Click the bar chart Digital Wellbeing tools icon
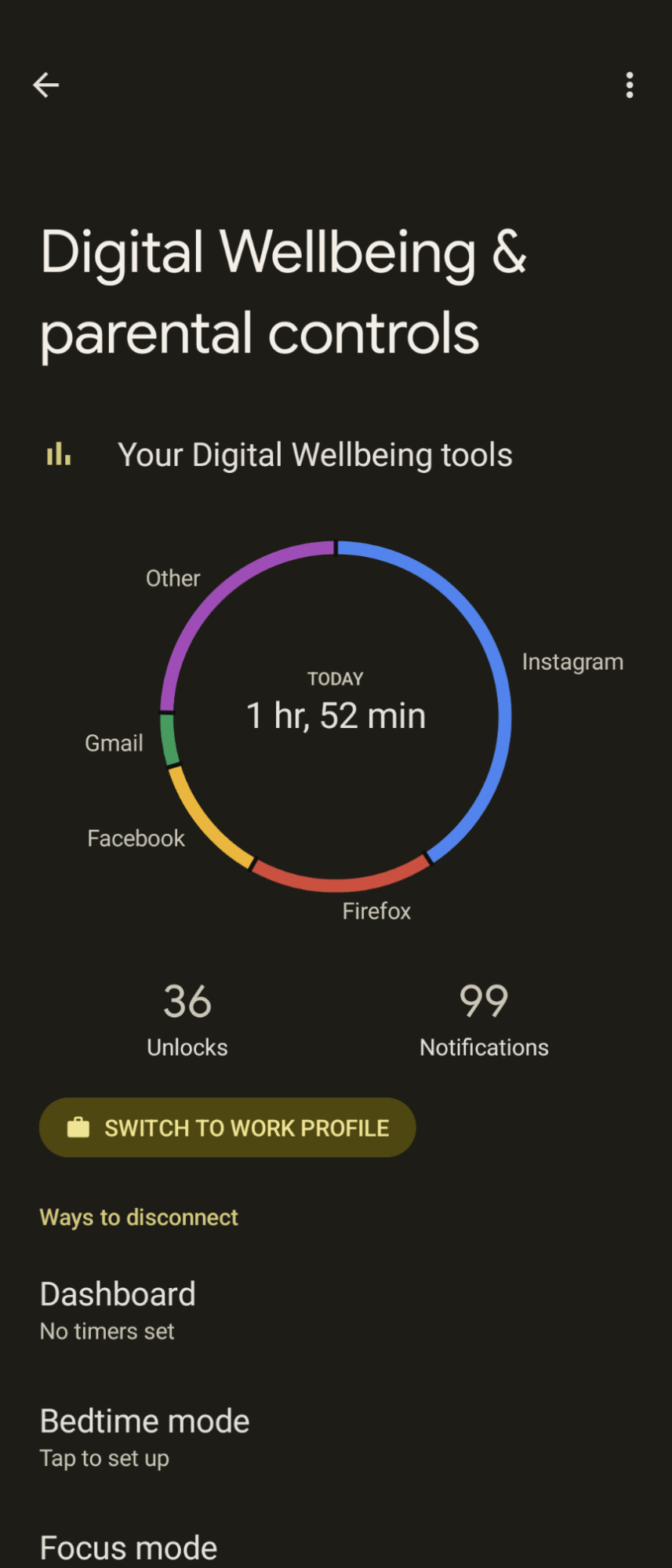Viewport: 672px width, 1568px height. coord(59,454)
